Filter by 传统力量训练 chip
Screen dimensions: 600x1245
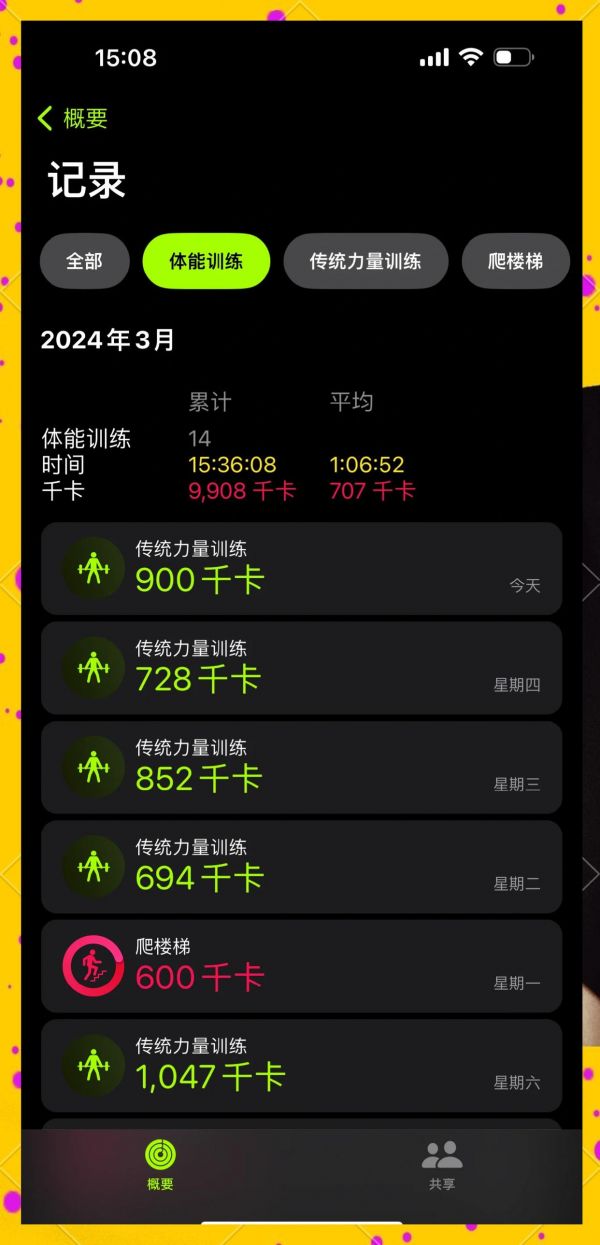(365, 261)
